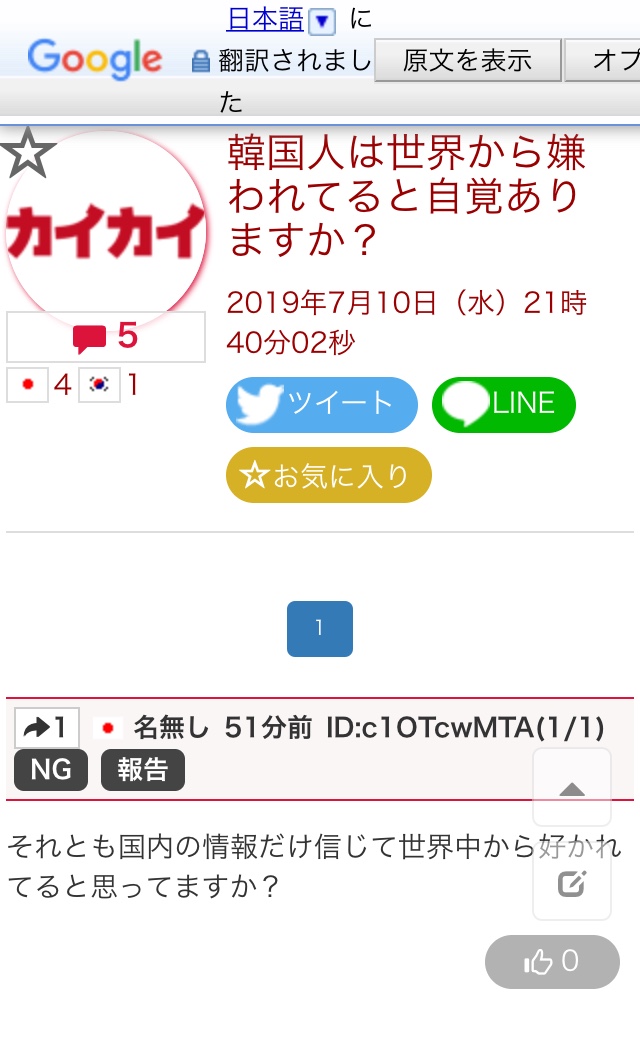Add thread to お気に入り favorites
The width and height of the screenshot is (640, 1055).
(x=328, y=475)
